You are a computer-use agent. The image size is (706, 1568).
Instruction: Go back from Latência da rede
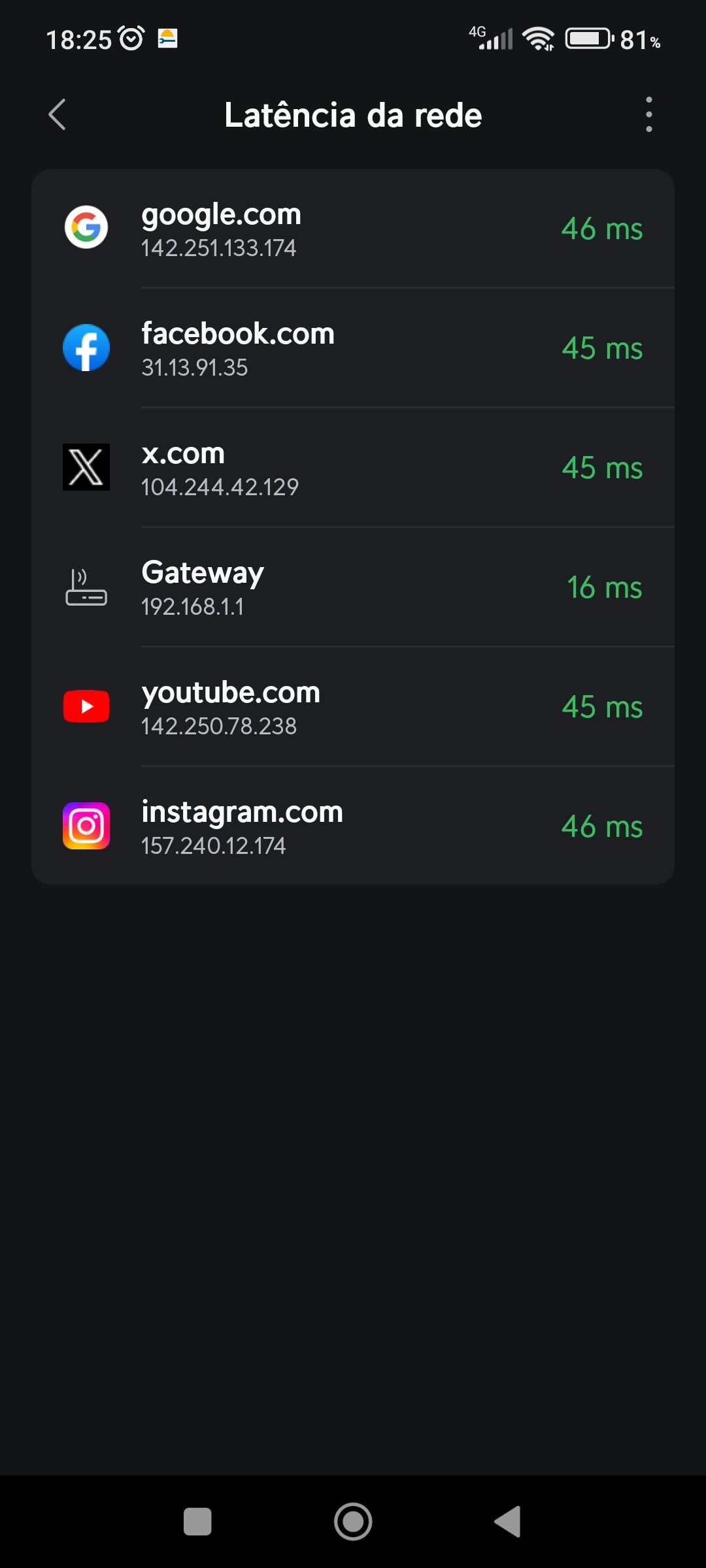[x=58, y=115]
